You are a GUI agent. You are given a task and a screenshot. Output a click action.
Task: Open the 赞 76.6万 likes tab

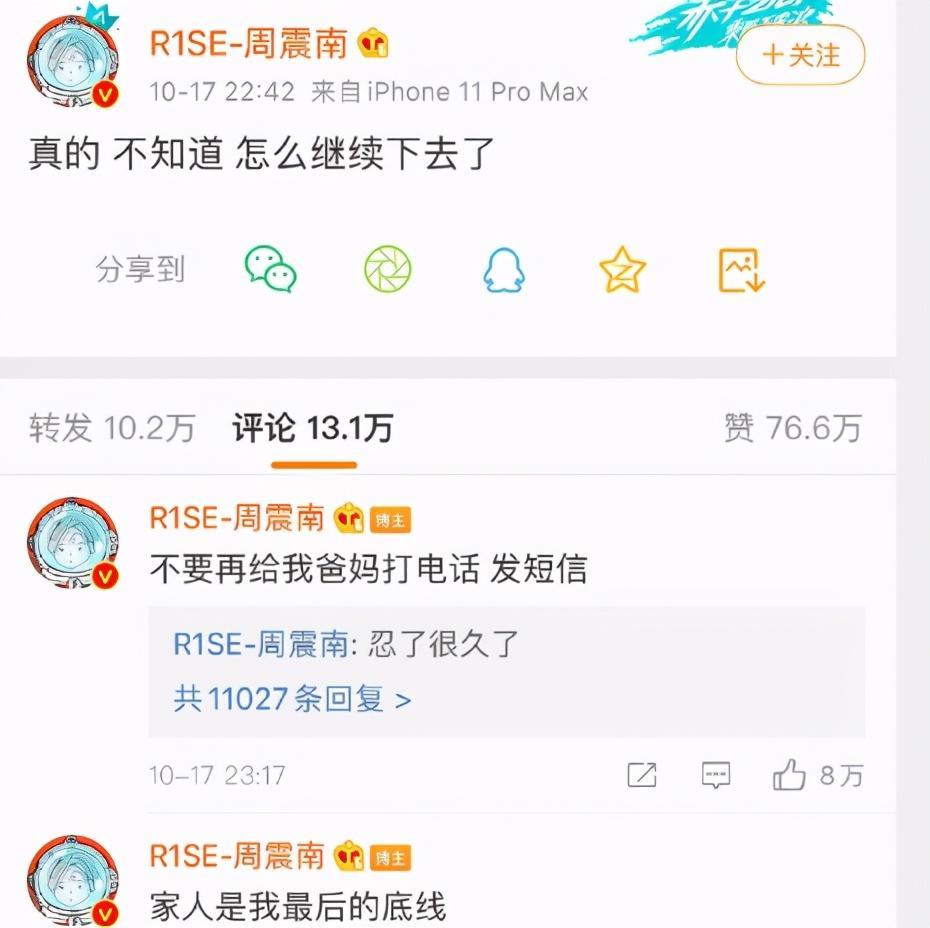click(x=792, y=428)
